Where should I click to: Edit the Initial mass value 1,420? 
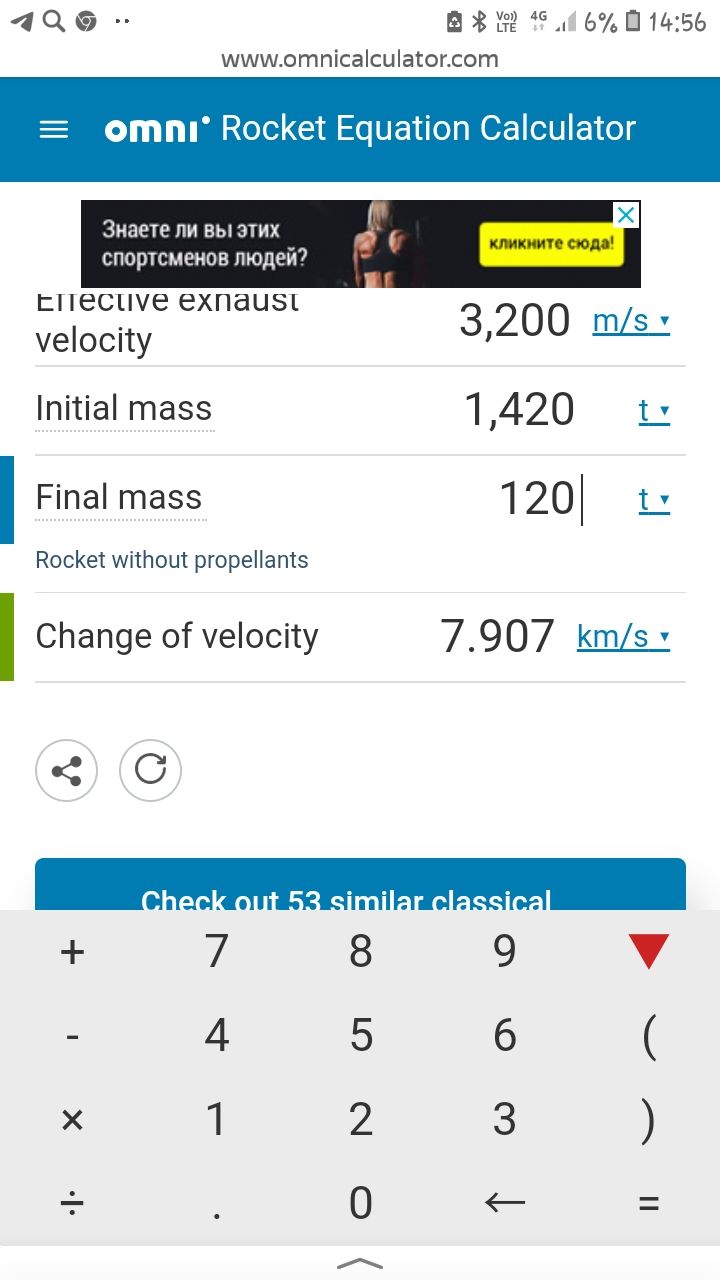coord(519,409)
